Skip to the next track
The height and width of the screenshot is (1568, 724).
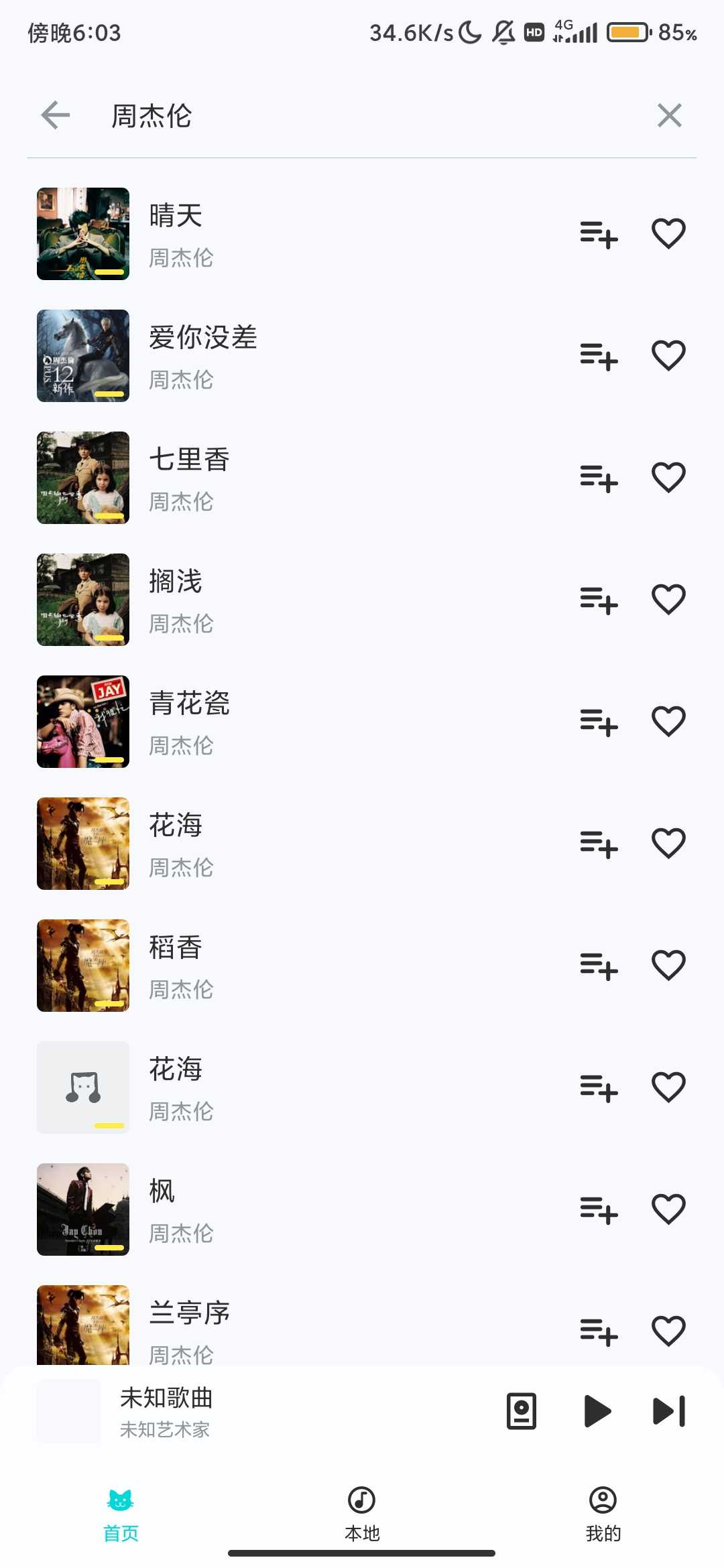(x=669, y=1411)
